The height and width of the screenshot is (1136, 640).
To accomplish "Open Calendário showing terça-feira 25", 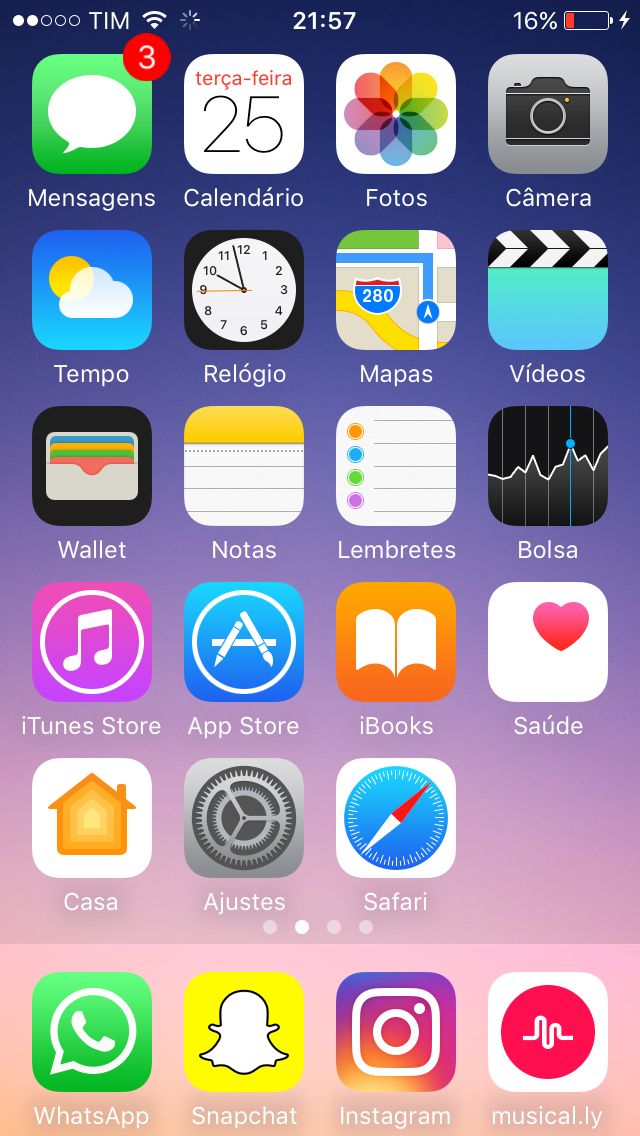I will point(244,114).
